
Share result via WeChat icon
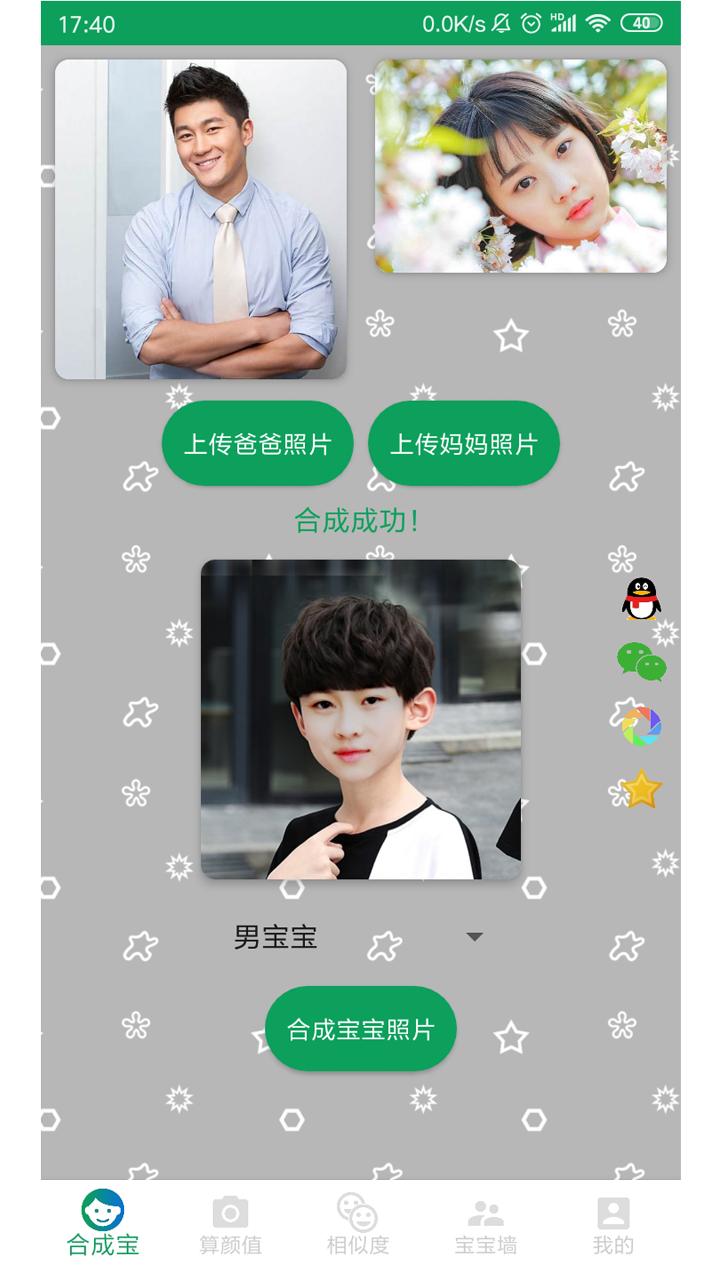point(641,662)
